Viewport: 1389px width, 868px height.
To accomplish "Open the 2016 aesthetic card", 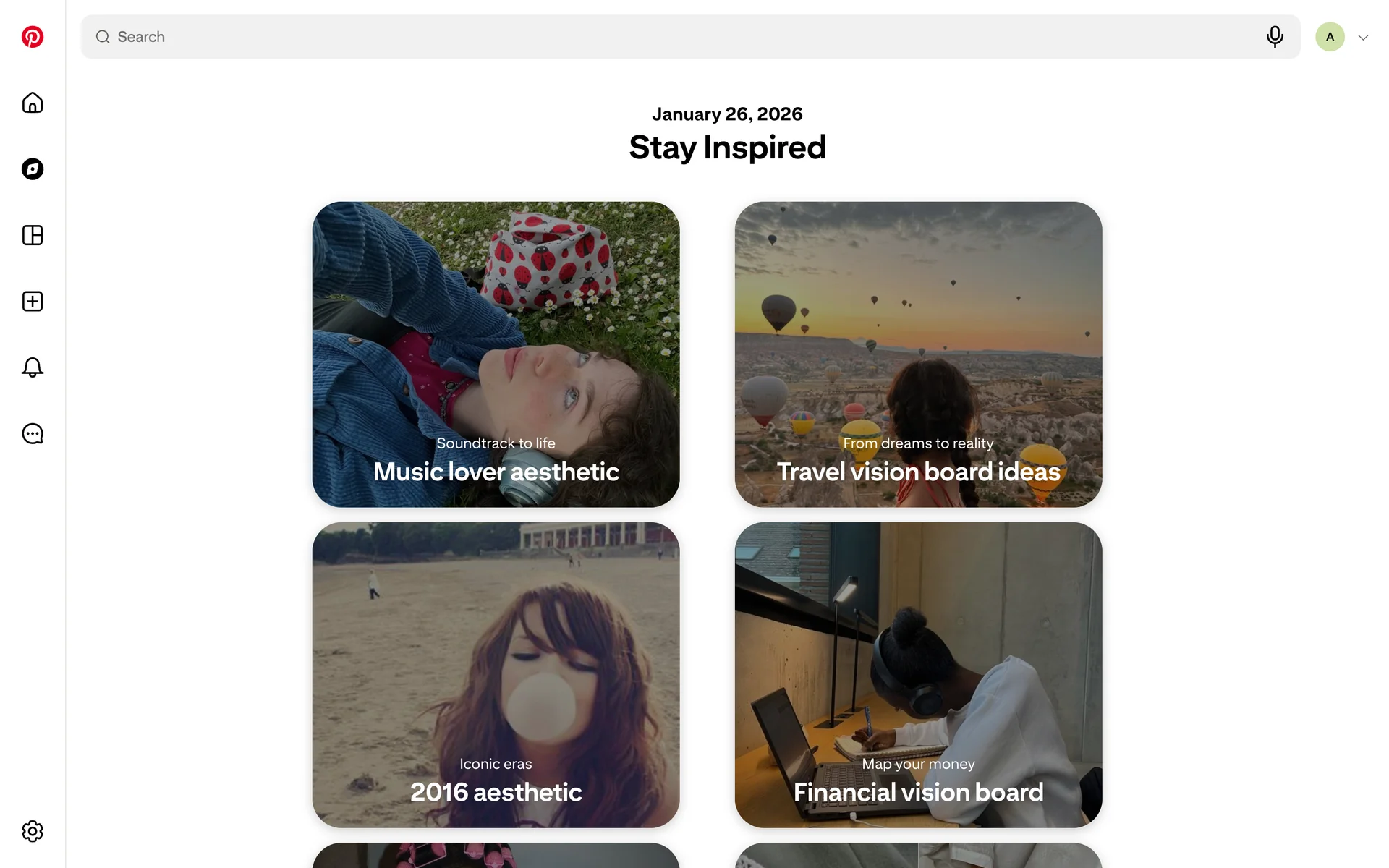I will pos(496,675).
